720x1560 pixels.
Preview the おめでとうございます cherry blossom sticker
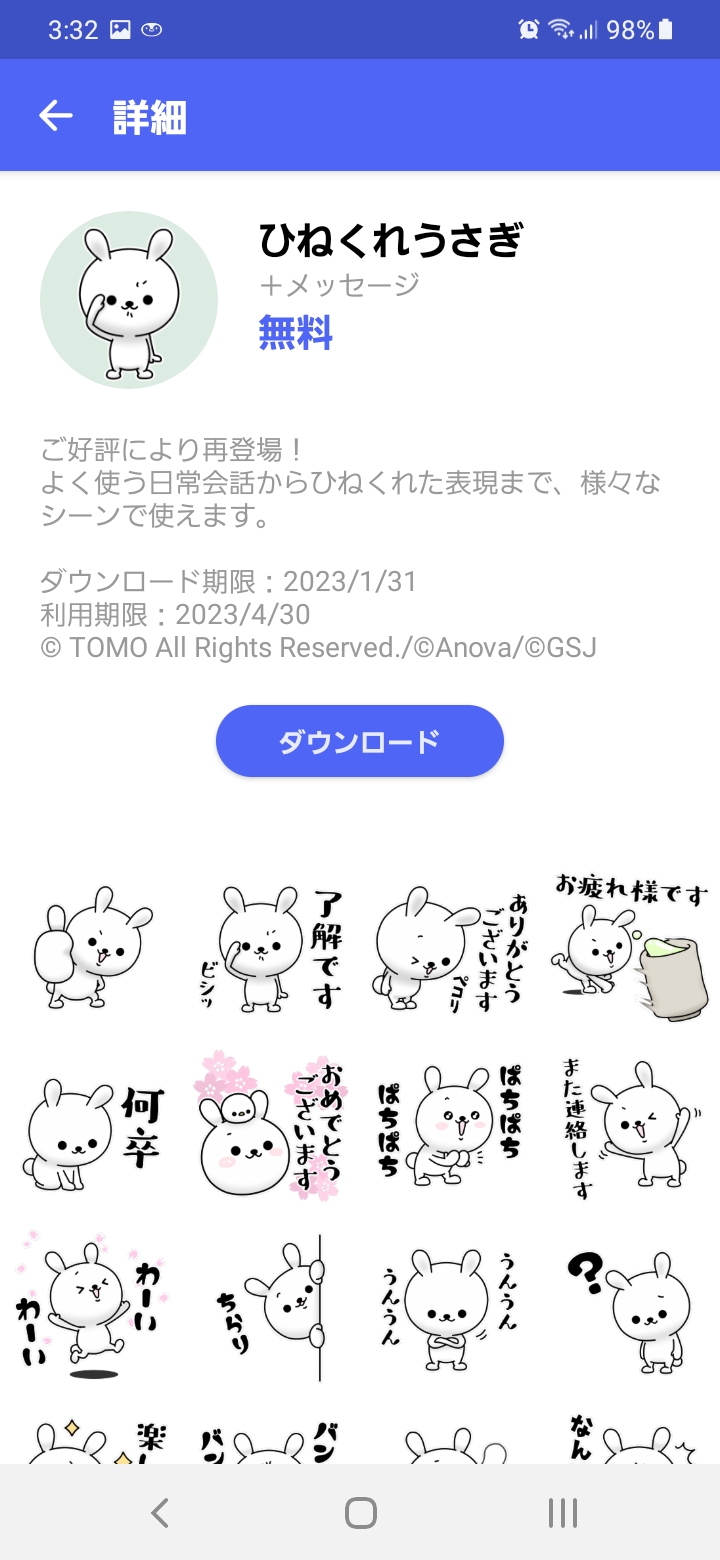(x=271, y=1124)
